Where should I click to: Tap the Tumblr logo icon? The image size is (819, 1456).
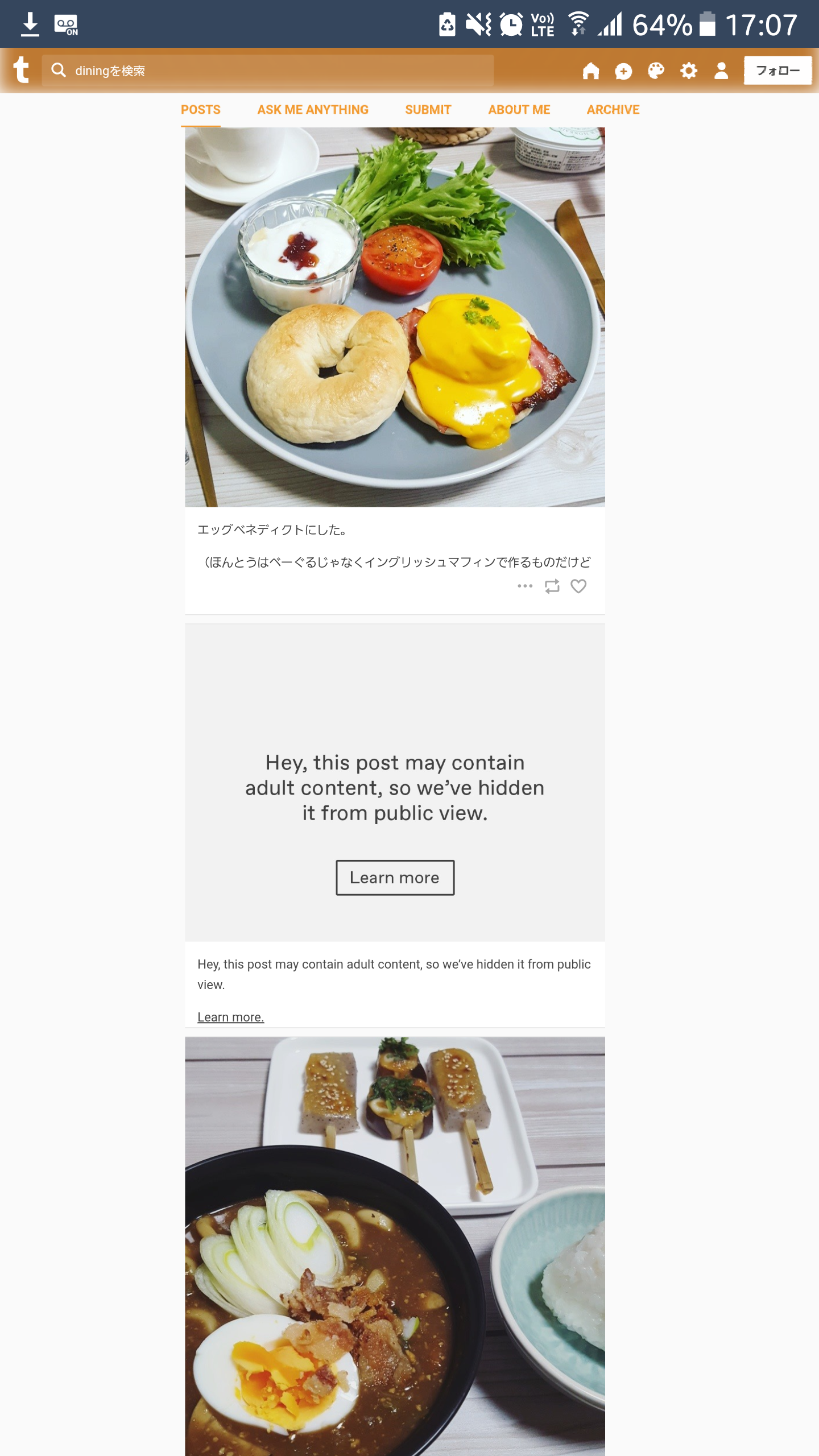21,70
